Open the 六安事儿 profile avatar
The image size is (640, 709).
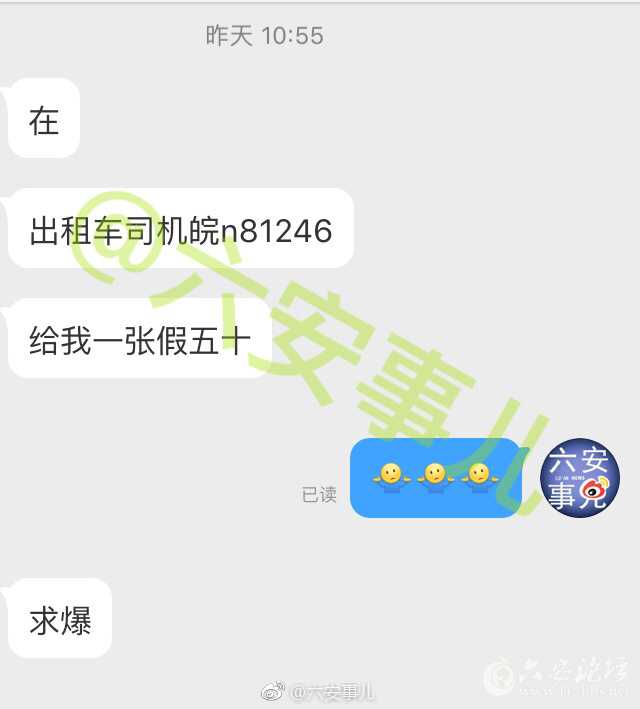point(579,478)
